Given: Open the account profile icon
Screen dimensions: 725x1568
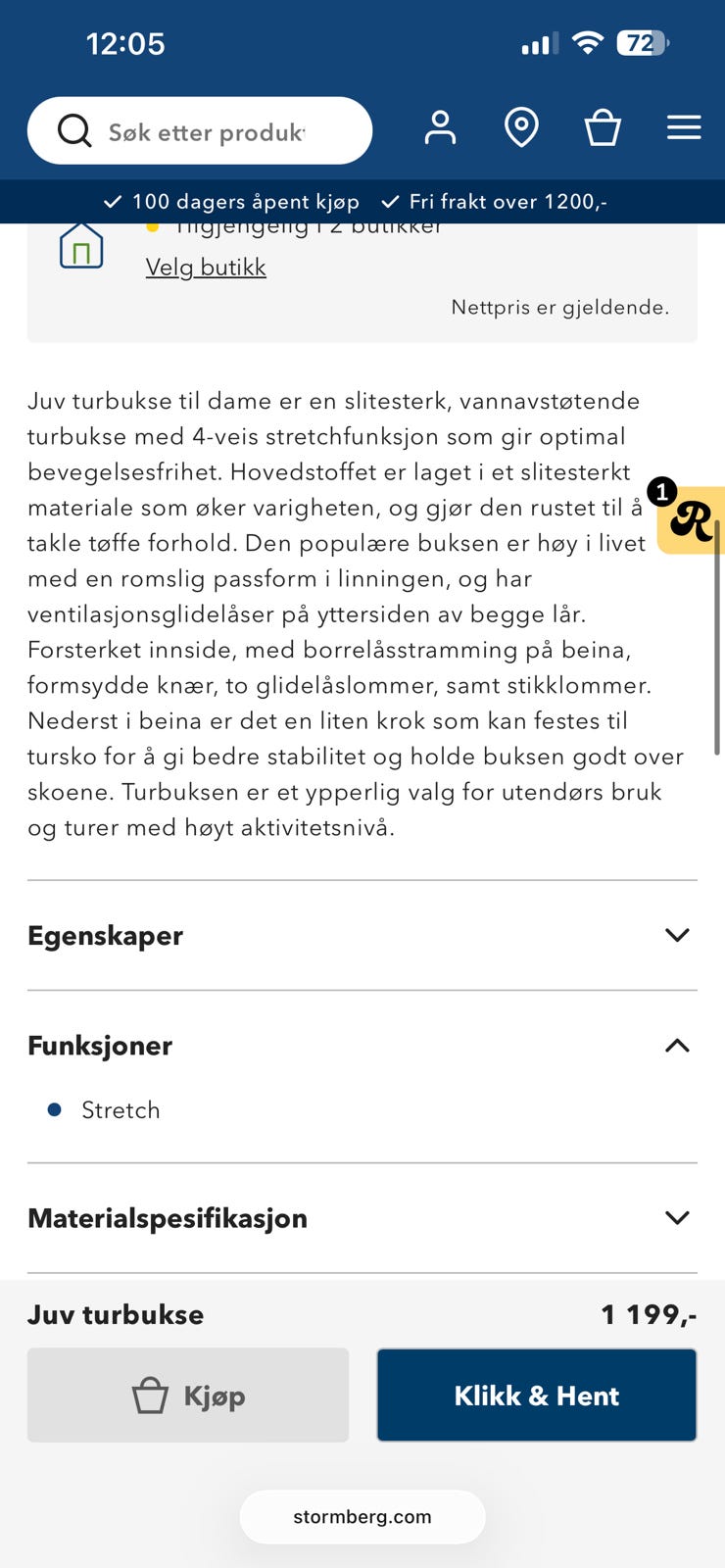Looking at the screenshot, I should (440, 127).
